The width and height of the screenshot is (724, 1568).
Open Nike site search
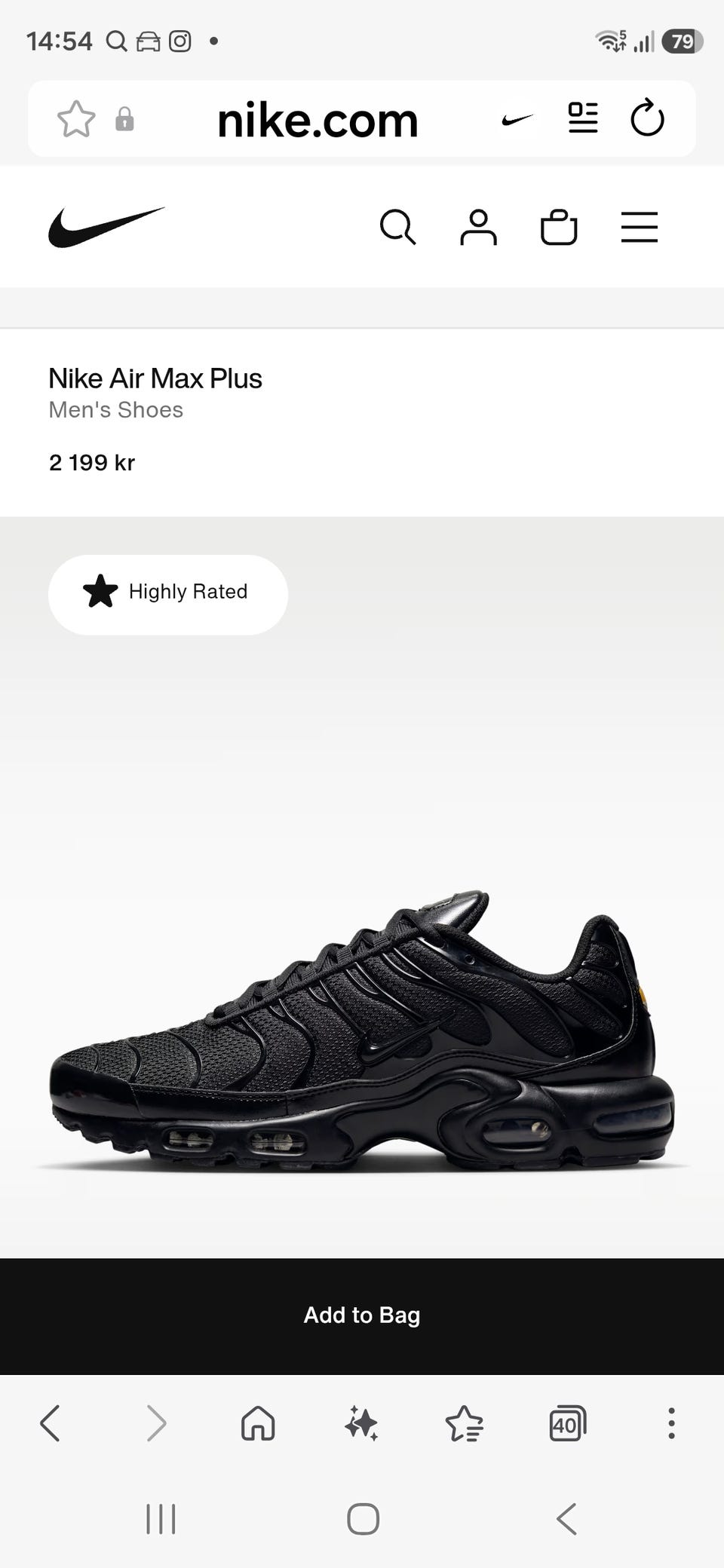[398, 227]
